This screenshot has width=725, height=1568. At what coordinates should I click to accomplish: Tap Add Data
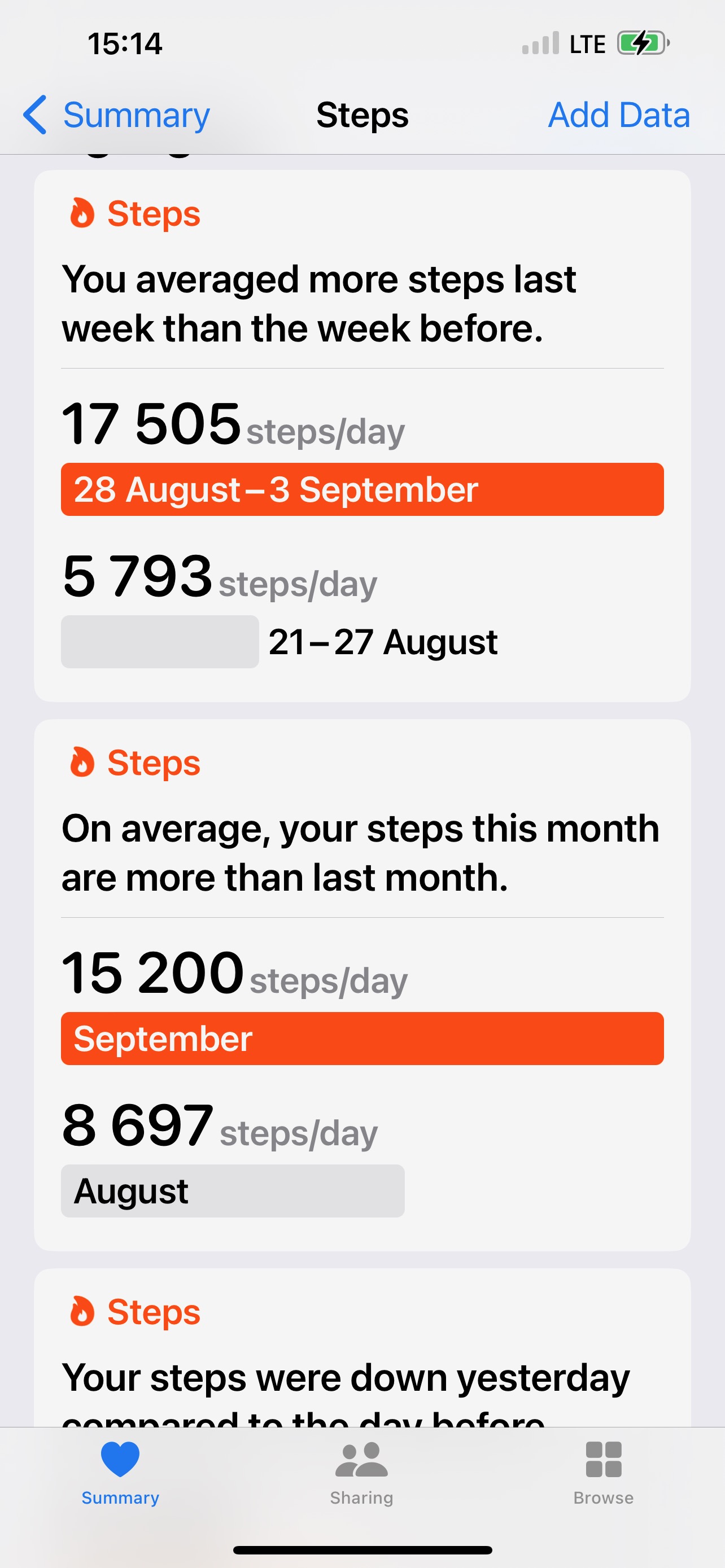[x=619, y=115]
